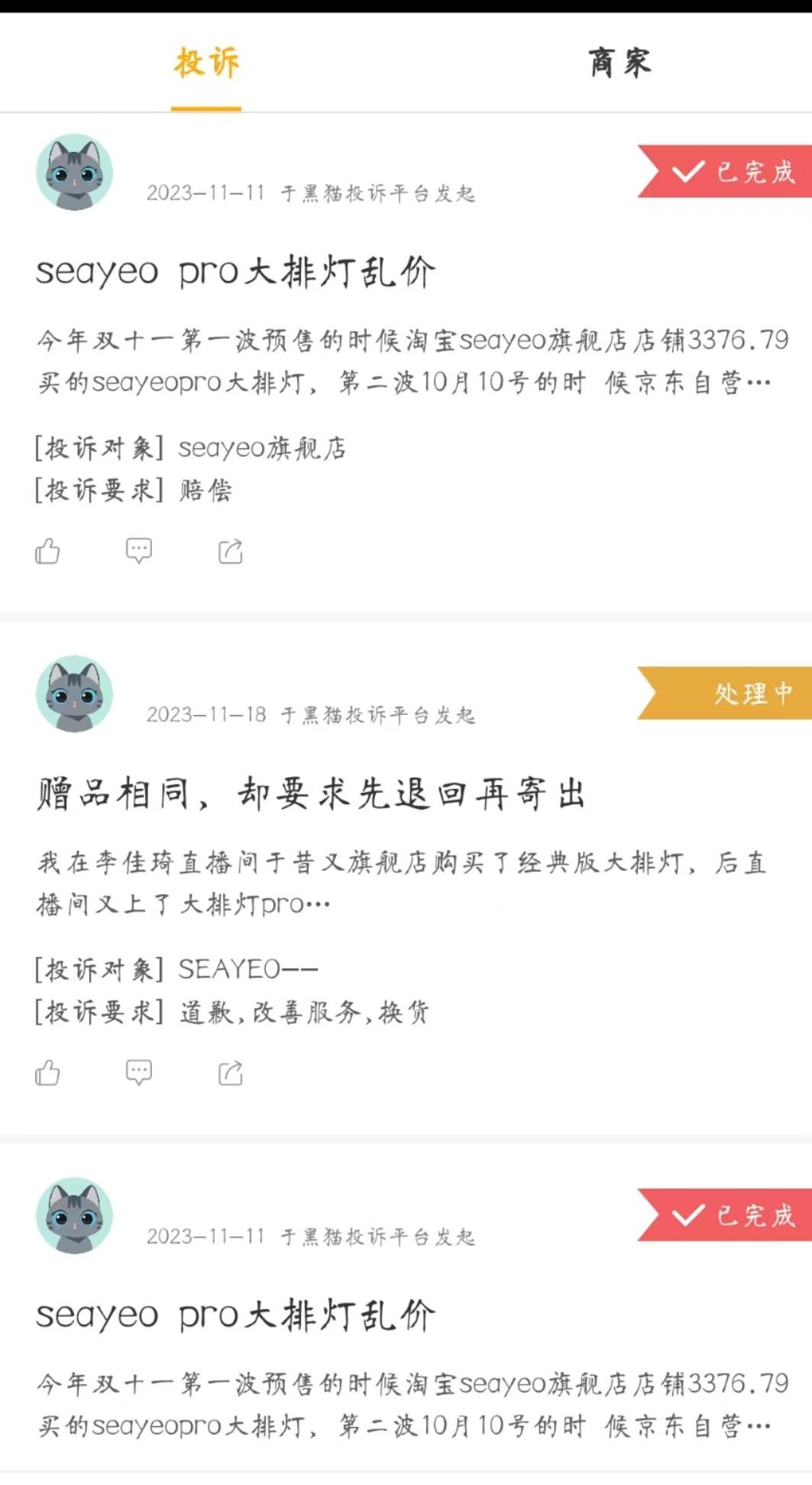The image size is (812, 1485).
Task: Share the complaint targeting seayeo旗舰店
Action: (x=231, y=551)
